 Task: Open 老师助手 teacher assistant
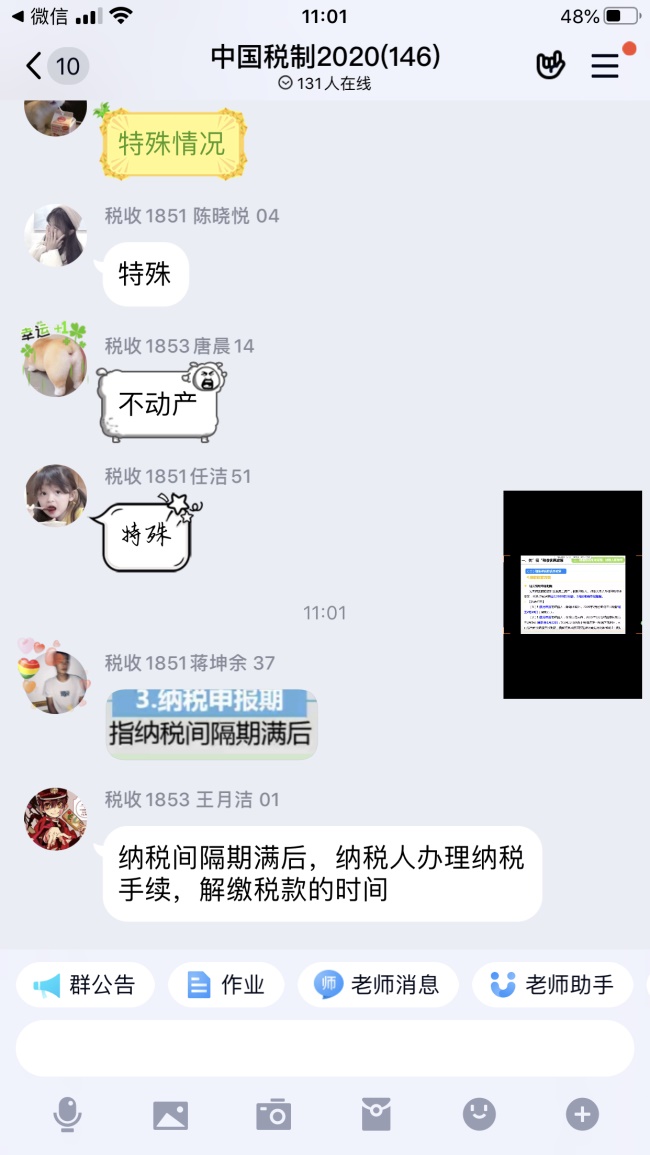click(552, 985)
